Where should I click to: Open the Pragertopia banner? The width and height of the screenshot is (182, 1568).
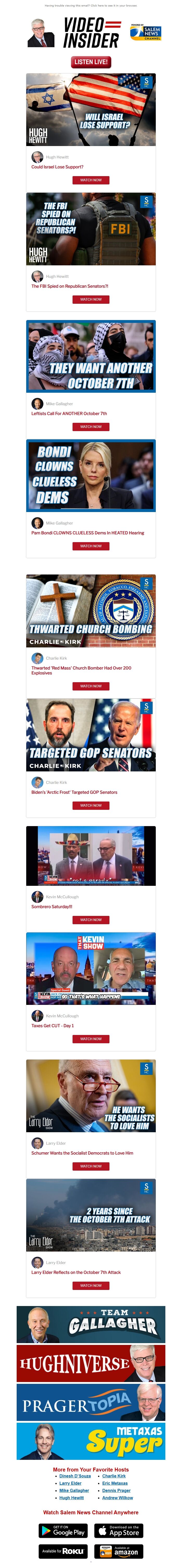point(90,1403)
